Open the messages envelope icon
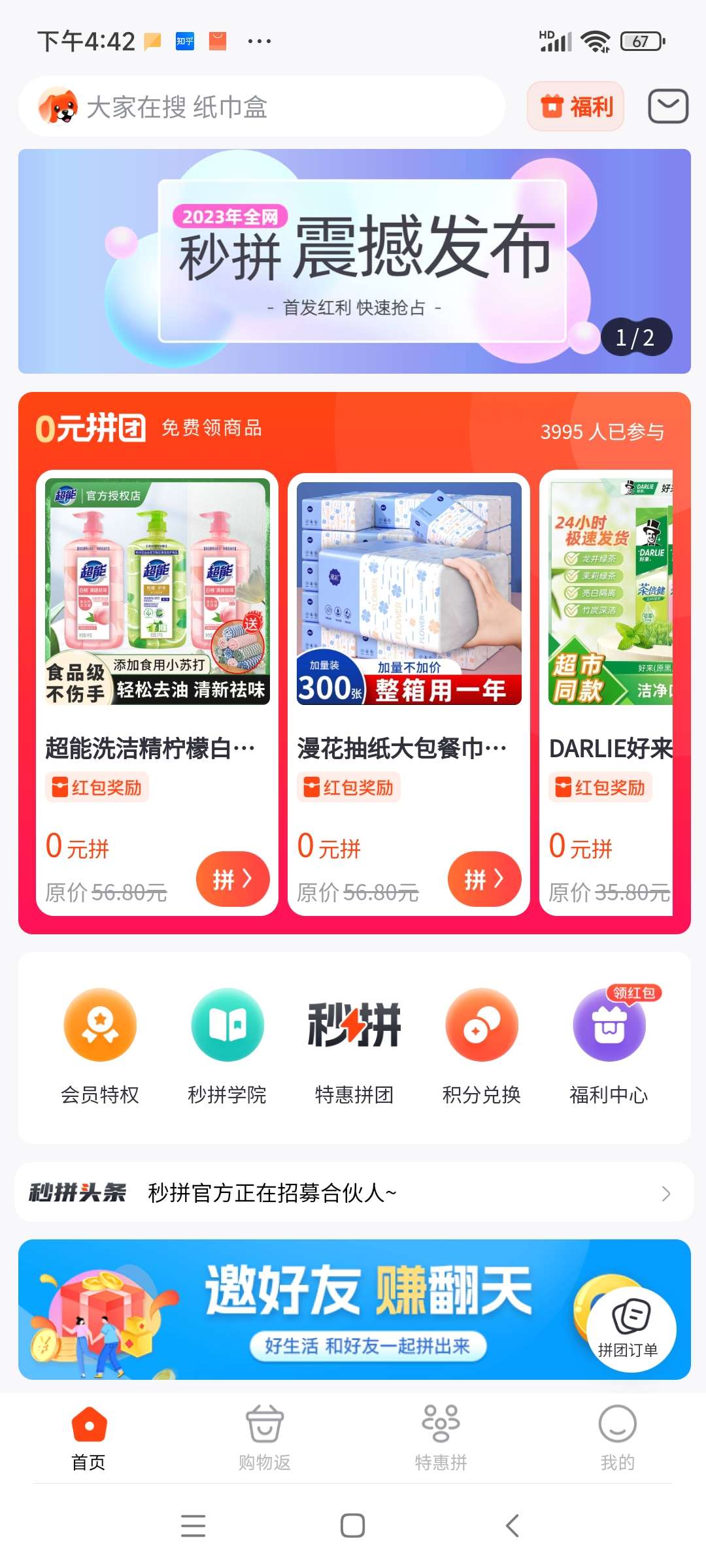The image size is (706, 1568). tap(667, 106)
